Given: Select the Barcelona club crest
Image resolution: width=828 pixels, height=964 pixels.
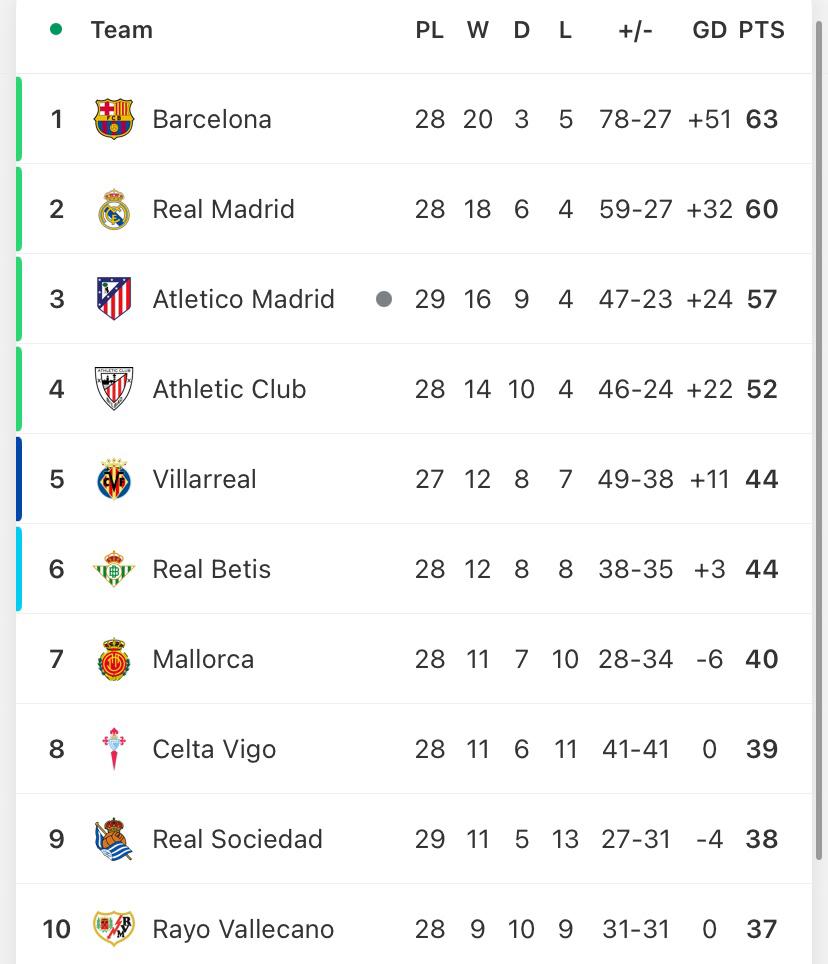Looking at the screenshot, I should 114,118.
